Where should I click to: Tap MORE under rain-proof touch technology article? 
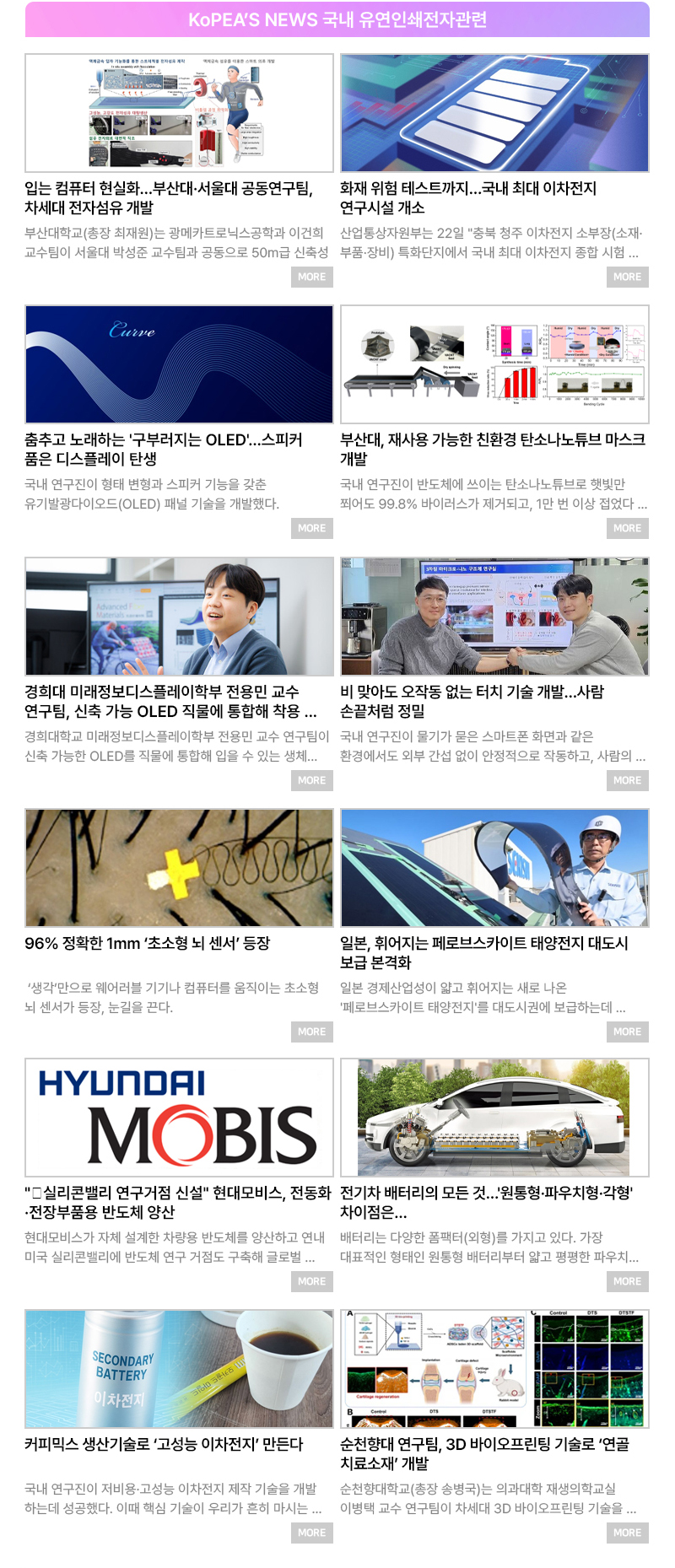click(627, 780)
